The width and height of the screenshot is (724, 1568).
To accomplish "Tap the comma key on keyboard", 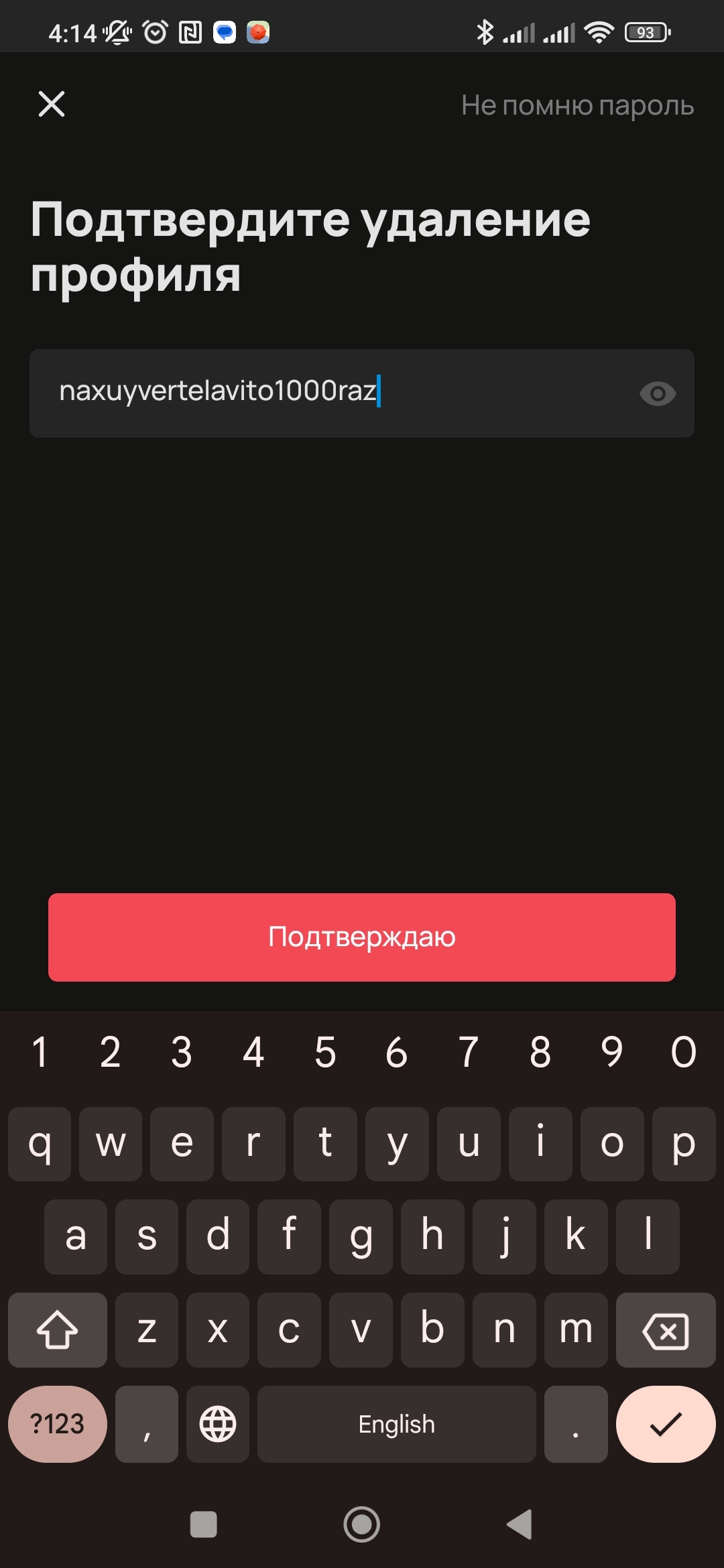I will (145, 1424).
